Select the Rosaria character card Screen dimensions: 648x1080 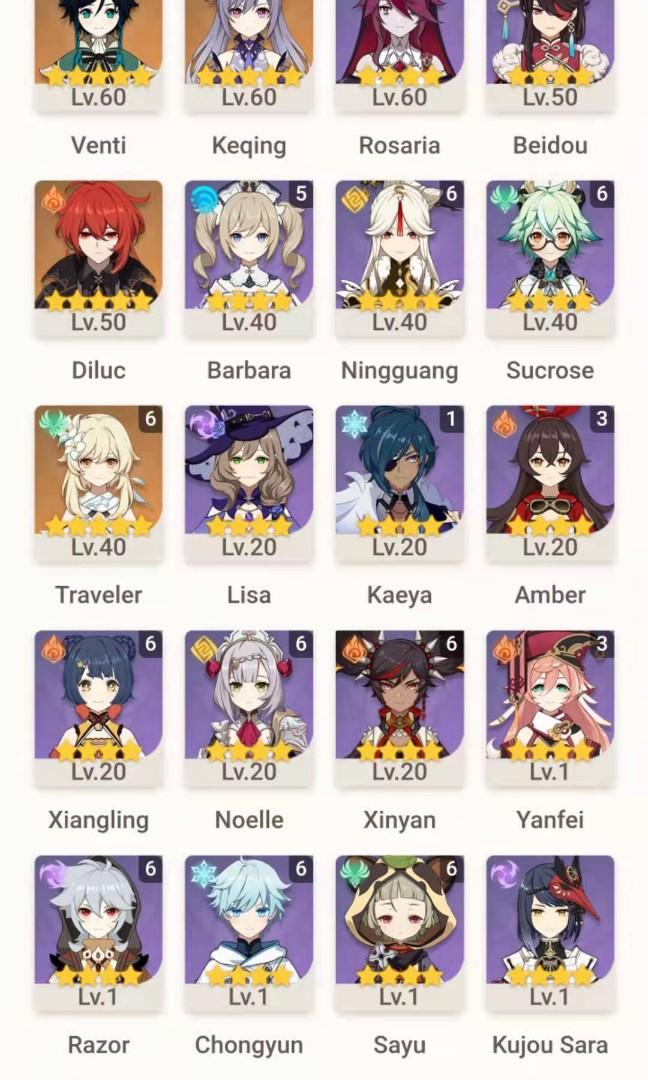(399, 50)
